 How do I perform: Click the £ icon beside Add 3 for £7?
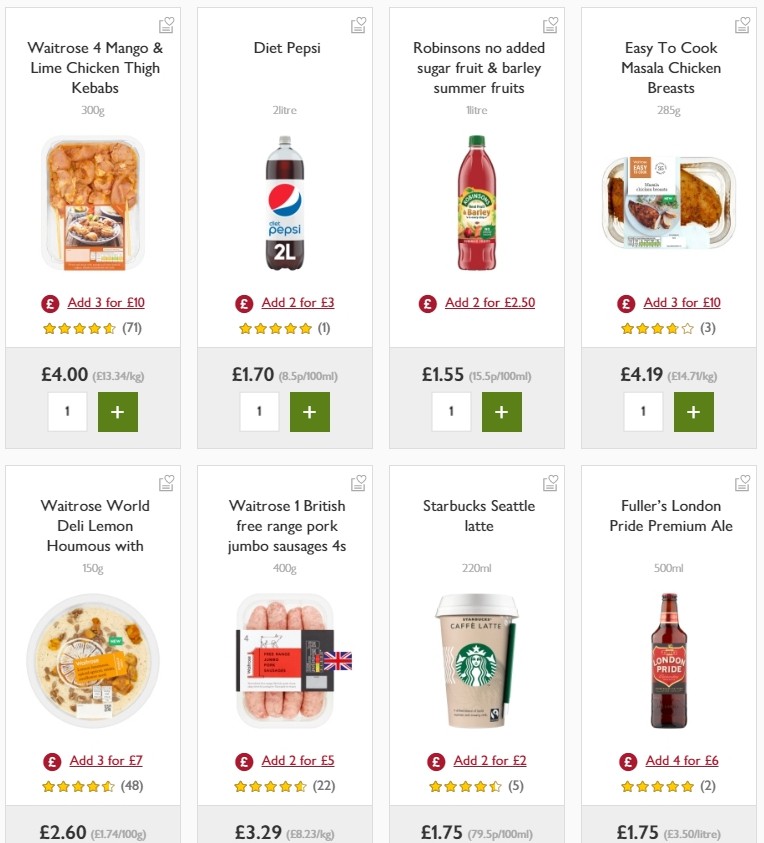(x=51, y=760)
